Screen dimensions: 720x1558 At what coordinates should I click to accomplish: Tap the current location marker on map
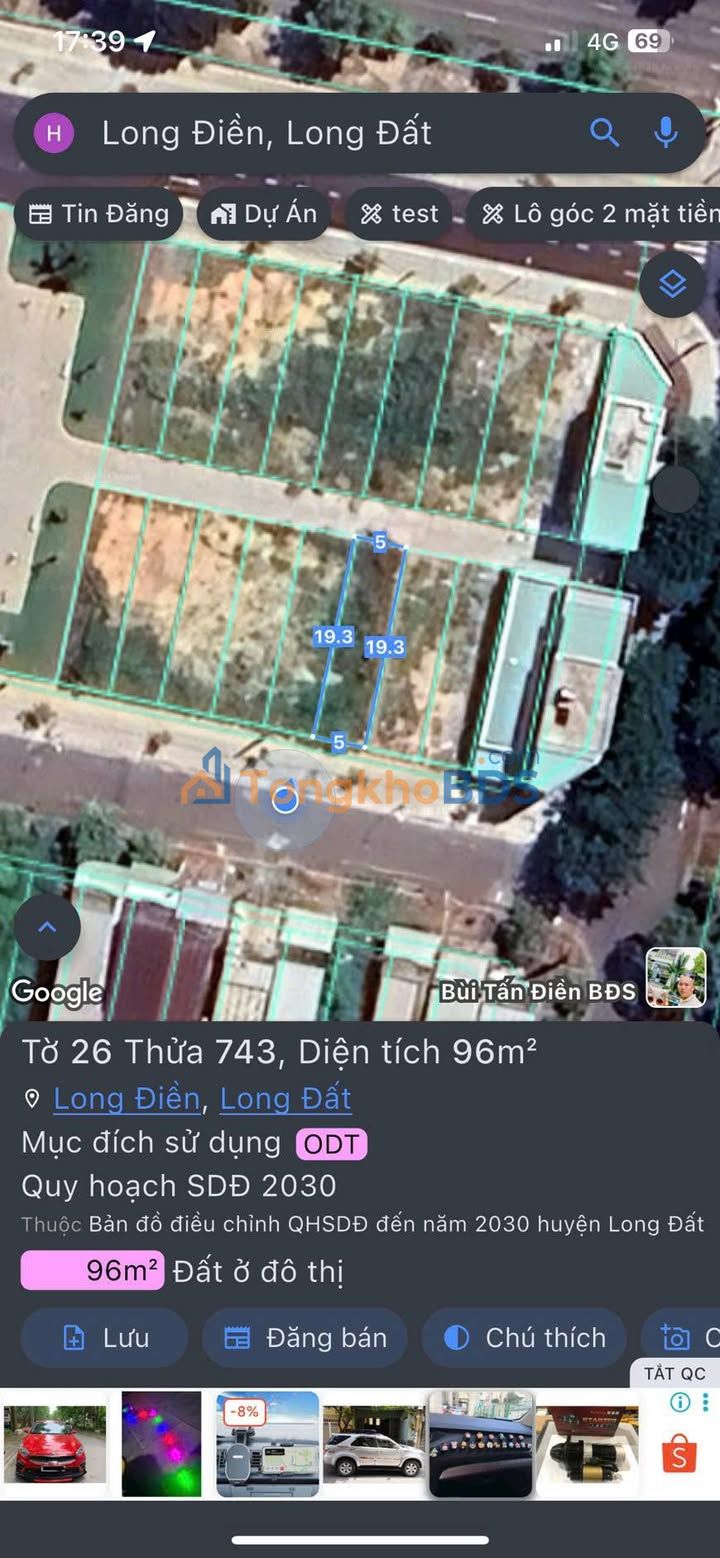tap(285, 800)
